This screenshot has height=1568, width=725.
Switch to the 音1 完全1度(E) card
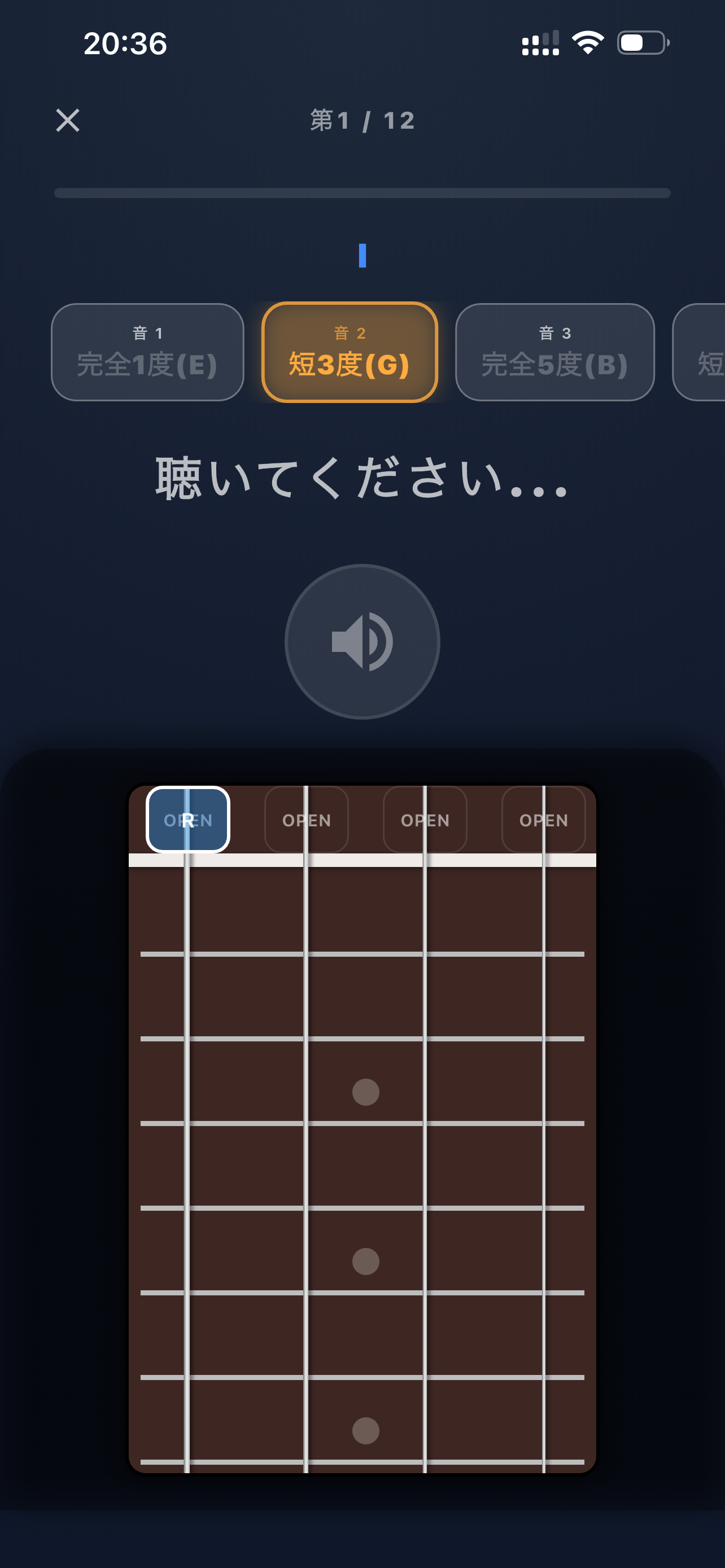pos(147,352)
